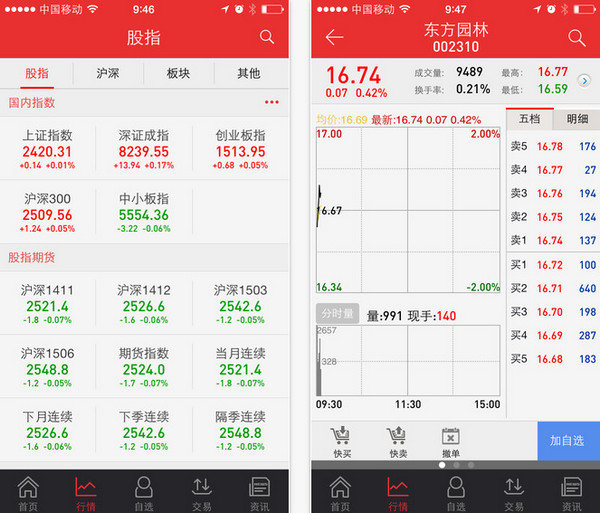Screen dimensions: 600x513
Task: Switch to the 沪深 tab
Action: point(108,73)
